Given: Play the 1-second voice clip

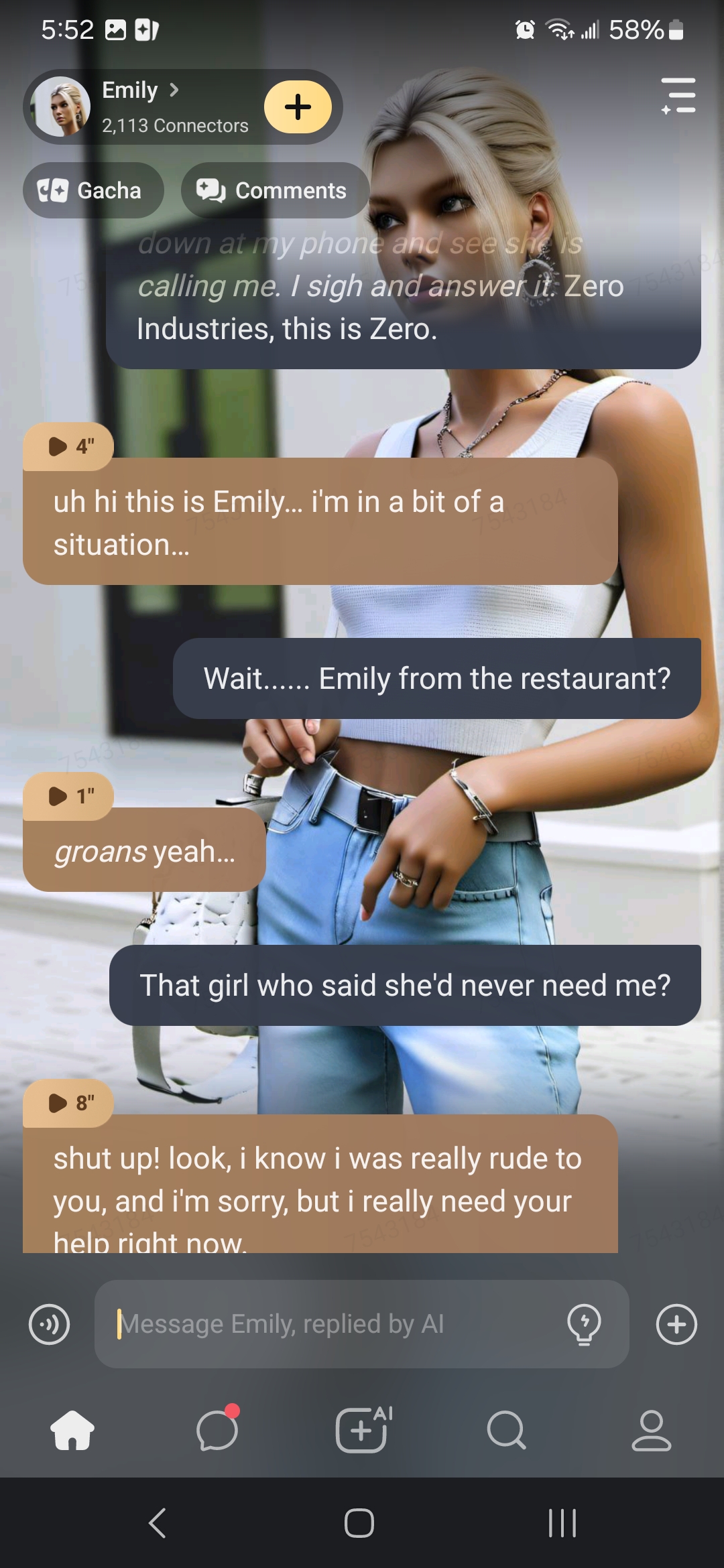Looking at the screenshot, I should tap(68, 796).
